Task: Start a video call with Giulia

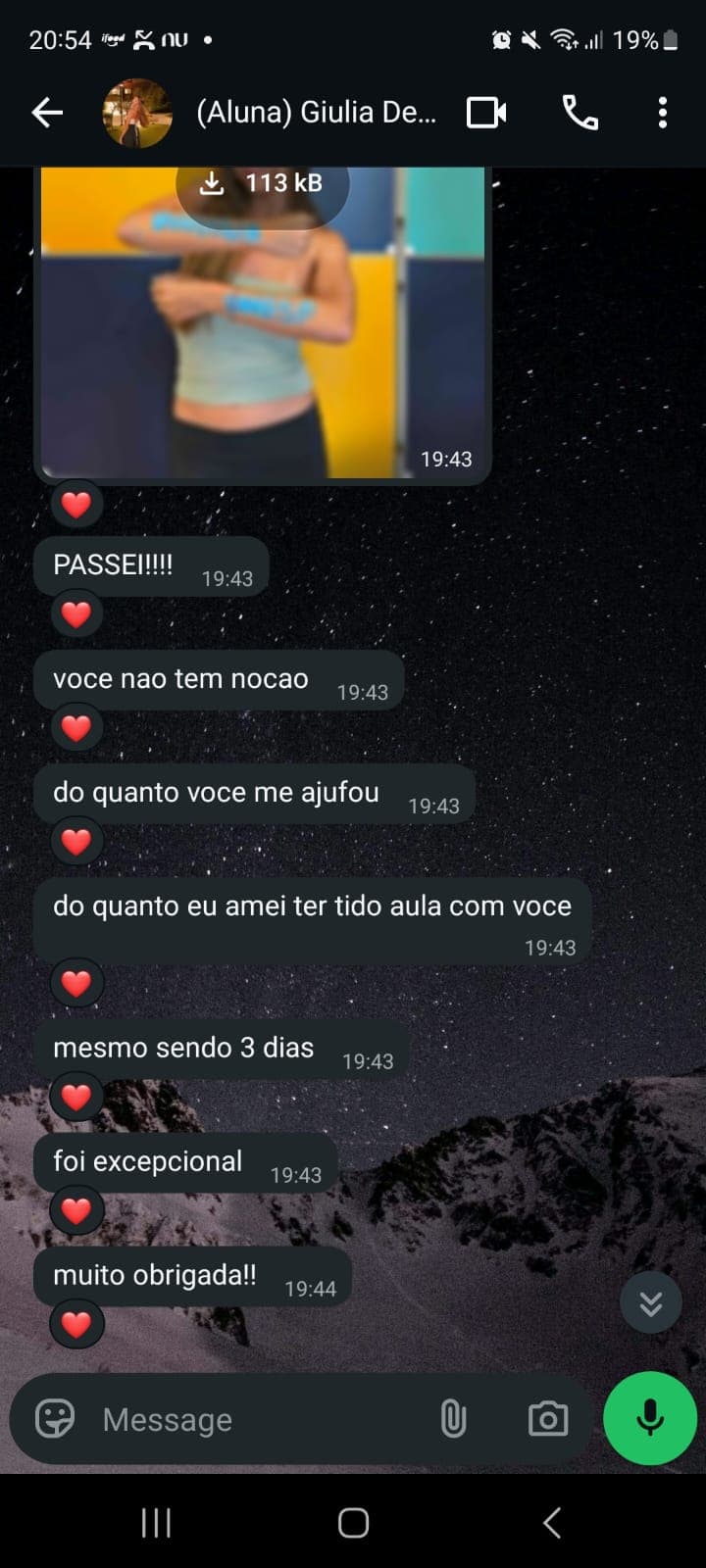Action: (485, 112)
